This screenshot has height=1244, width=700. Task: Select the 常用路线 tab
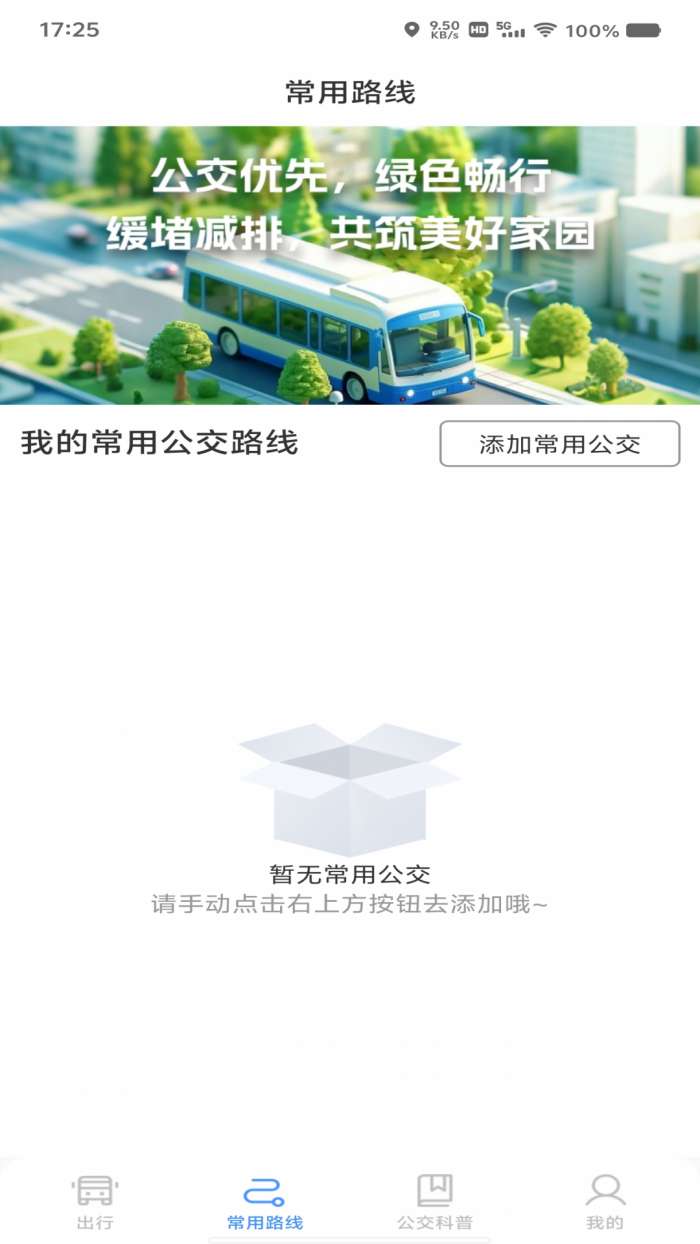coord(264,1203)
